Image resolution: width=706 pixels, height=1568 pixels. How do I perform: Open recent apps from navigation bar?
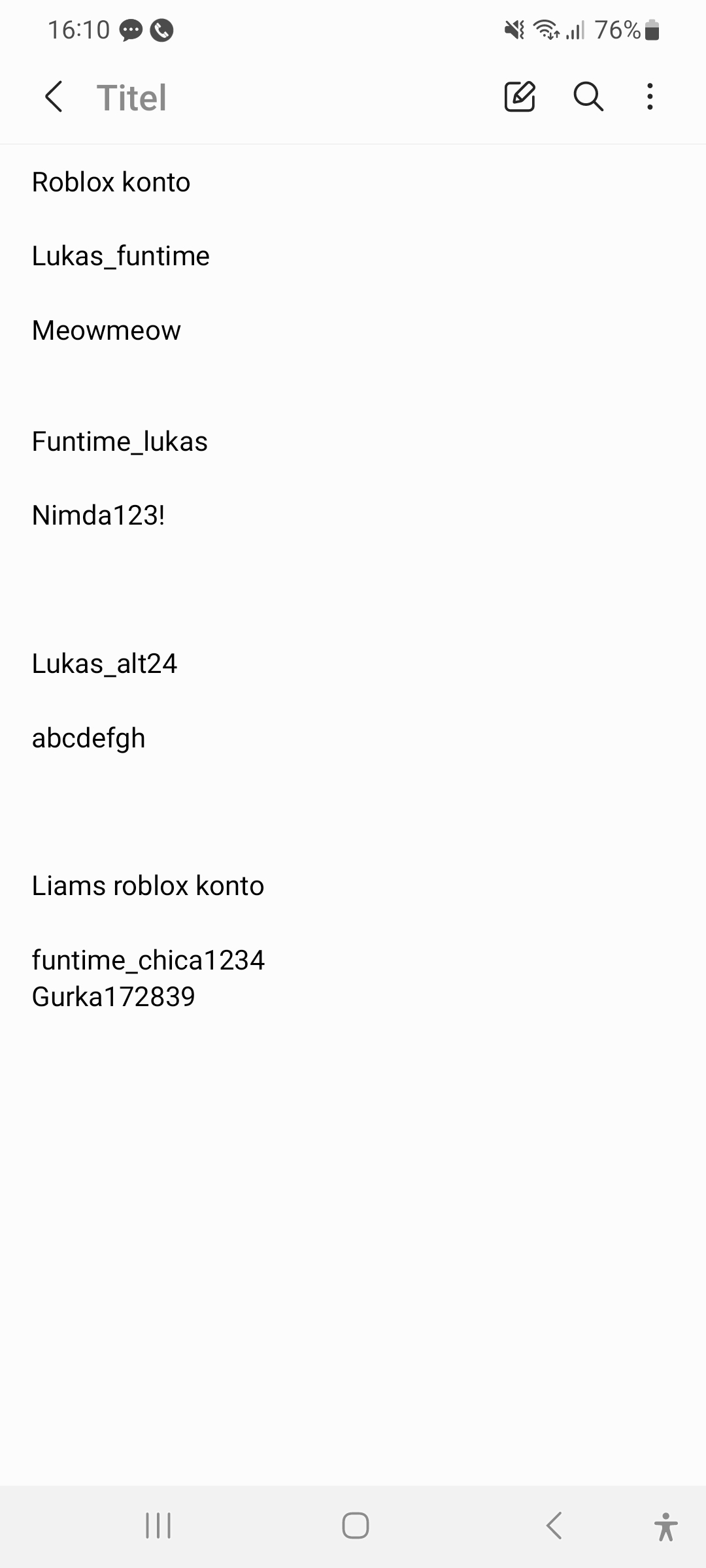point(158,1526)
